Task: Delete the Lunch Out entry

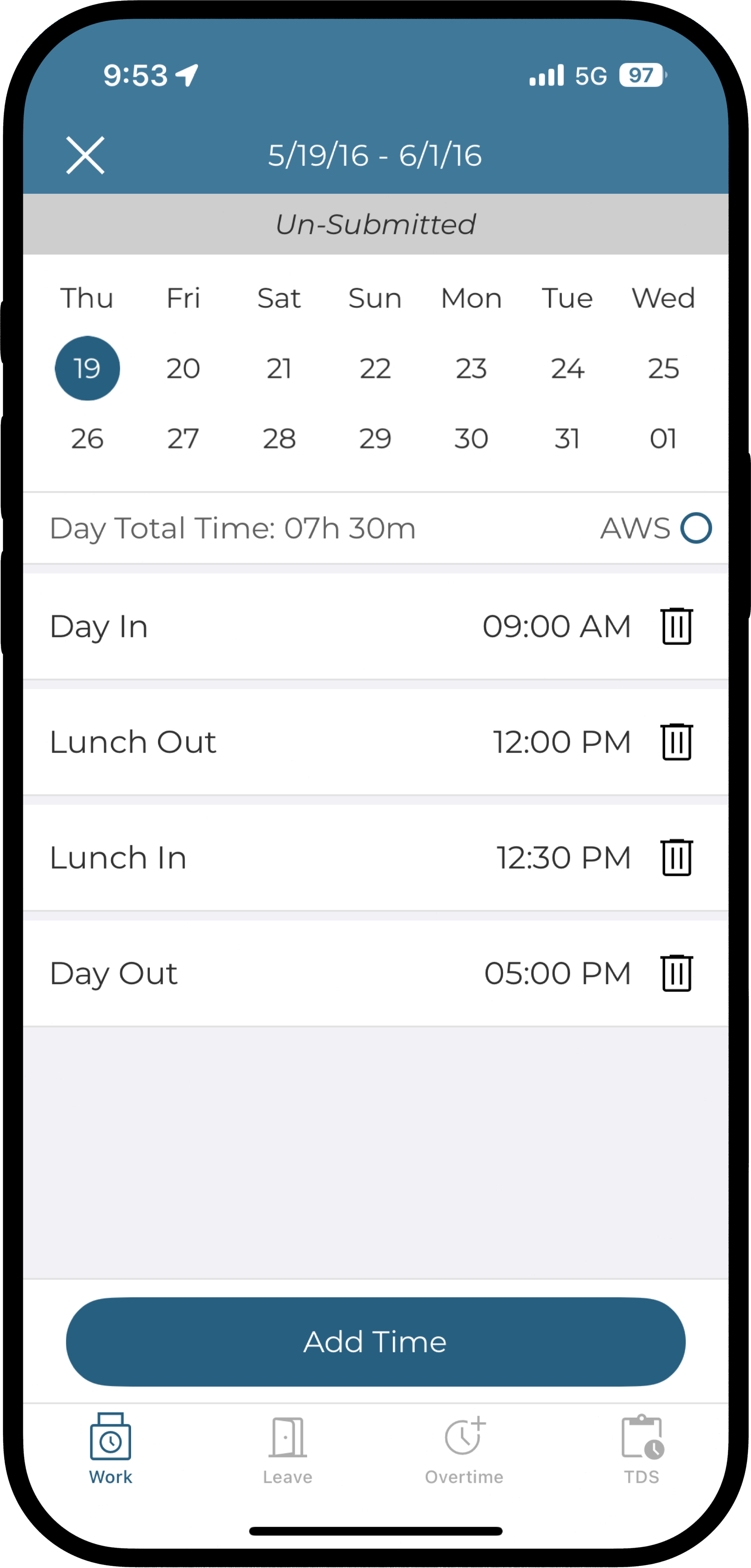Action: point(677,742)
